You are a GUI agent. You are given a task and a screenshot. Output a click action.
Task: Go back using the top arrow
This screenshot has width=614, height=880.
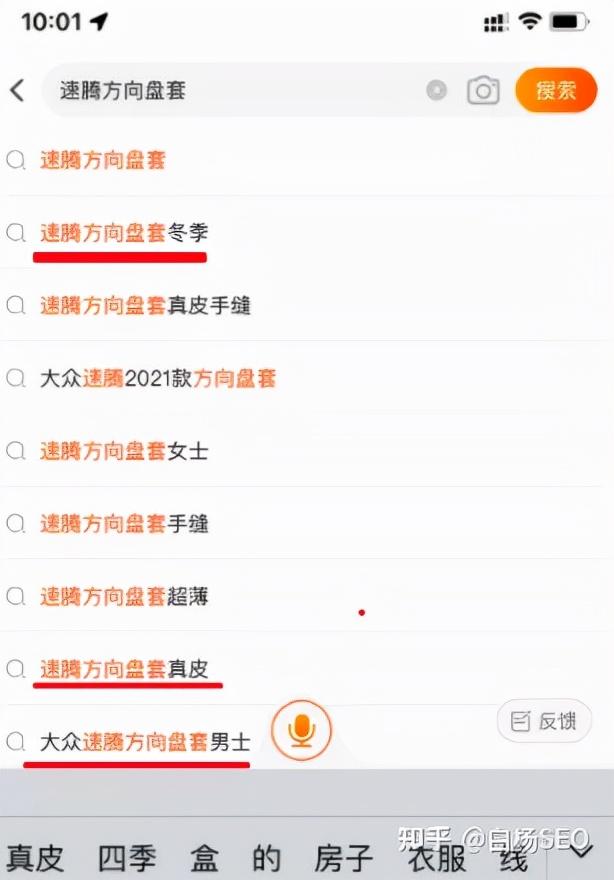point(17,91)
